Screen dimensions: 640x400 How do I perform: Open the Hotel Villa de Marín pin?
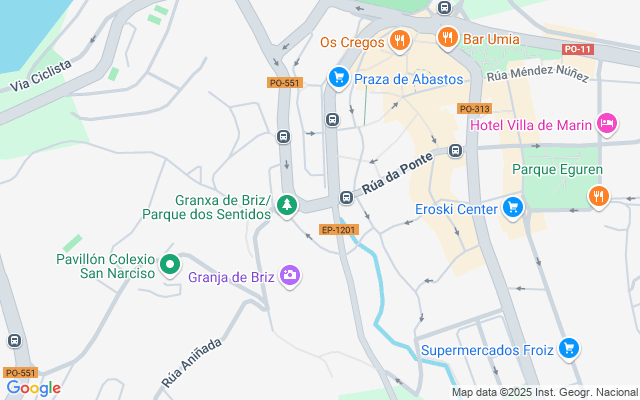pyautogui.click(x=606, y=124)
